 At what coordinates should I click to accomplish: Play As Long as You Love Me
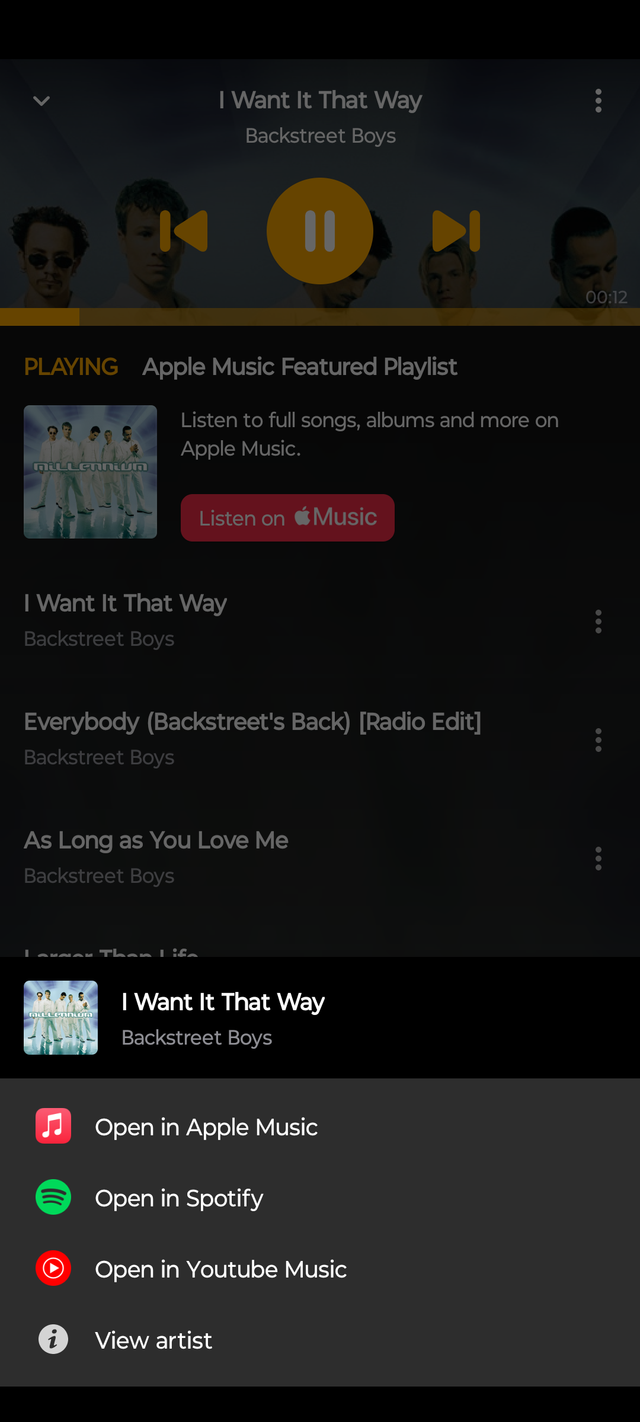(156, 856)
